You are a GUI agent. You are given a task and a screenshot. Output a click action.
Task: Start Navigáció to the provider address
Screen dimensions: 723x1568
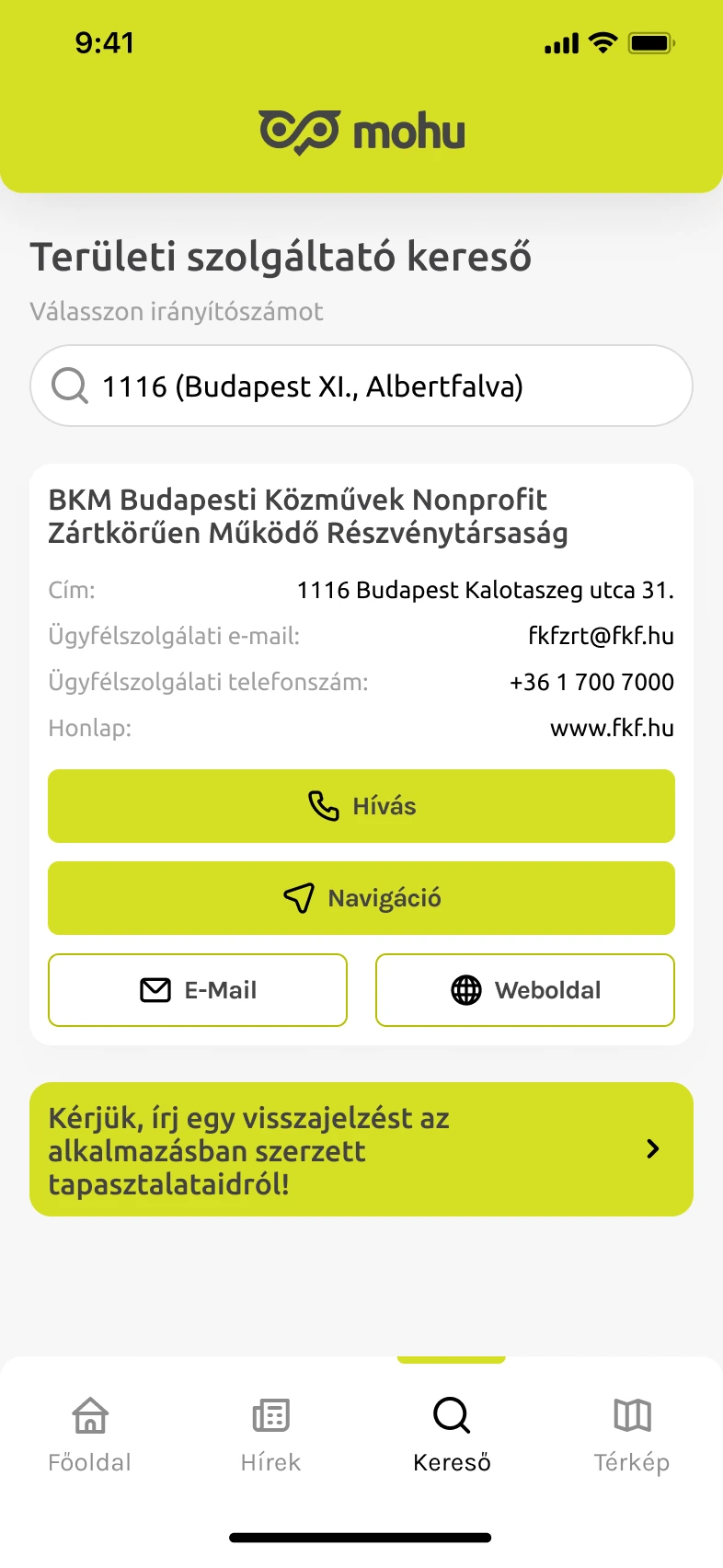tap(361, 898)
